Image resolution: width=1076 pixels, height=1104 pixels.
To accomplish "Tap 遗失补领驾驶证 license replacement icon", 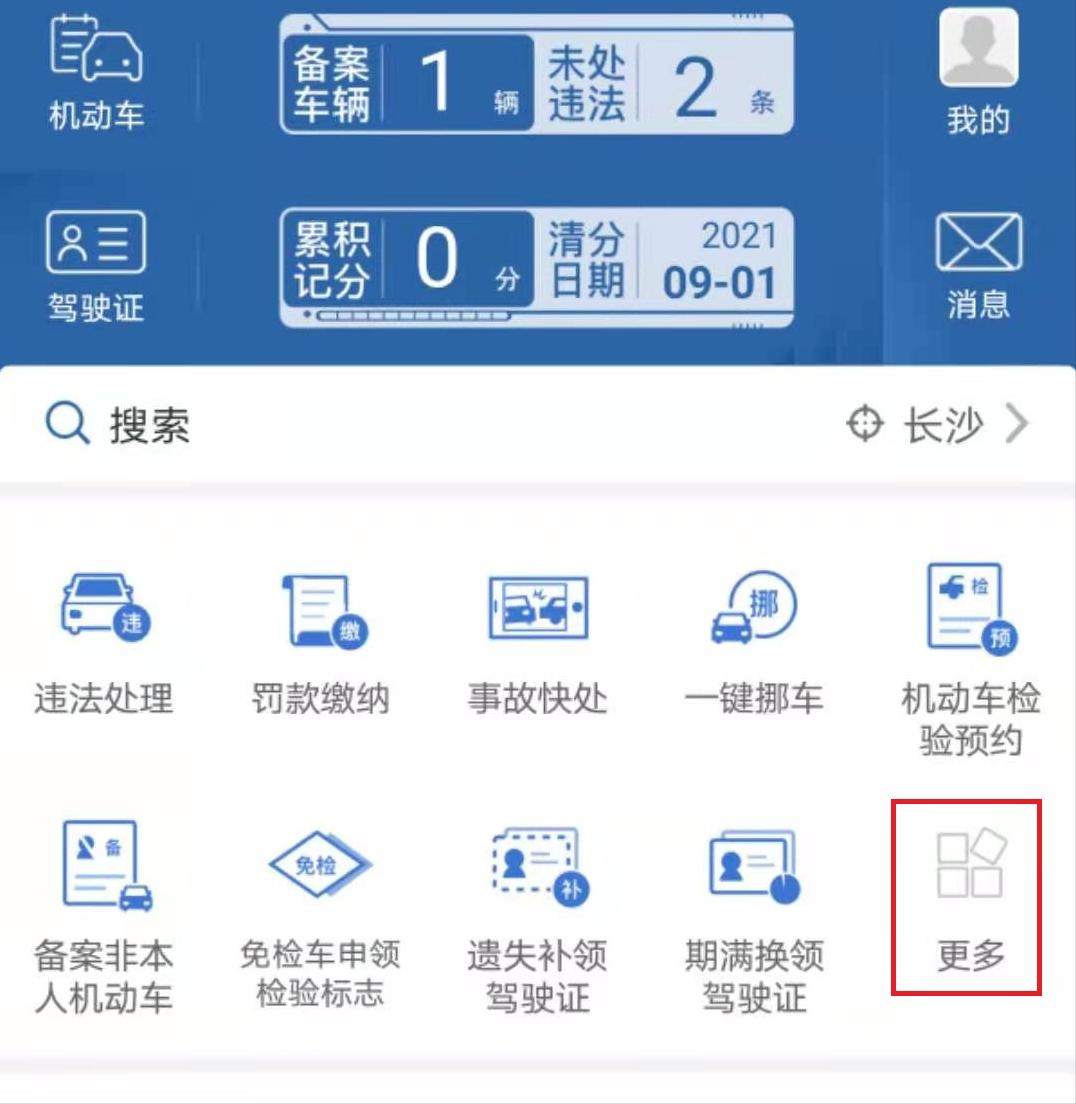I will point(538,900).
